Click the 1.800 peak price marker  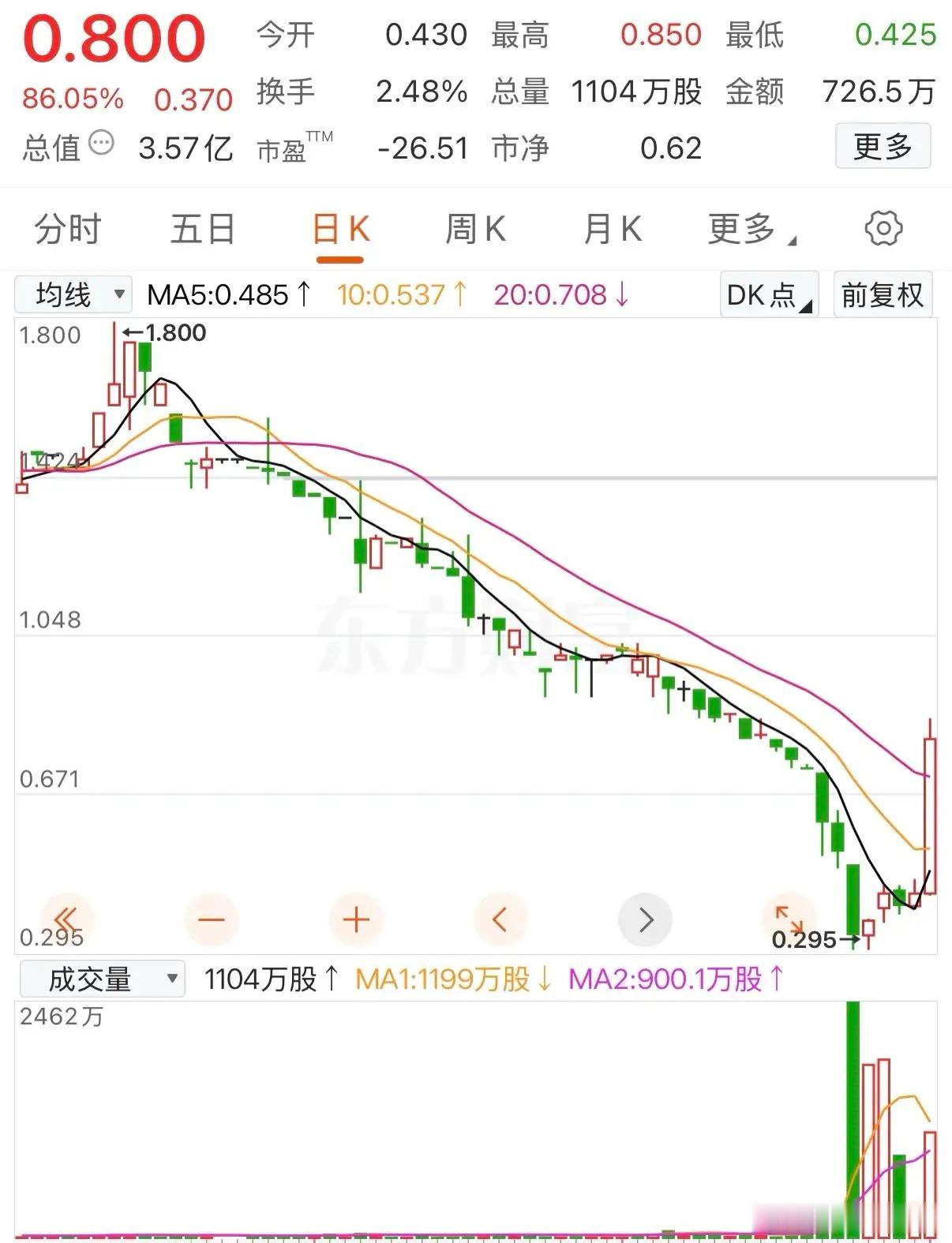164,333
